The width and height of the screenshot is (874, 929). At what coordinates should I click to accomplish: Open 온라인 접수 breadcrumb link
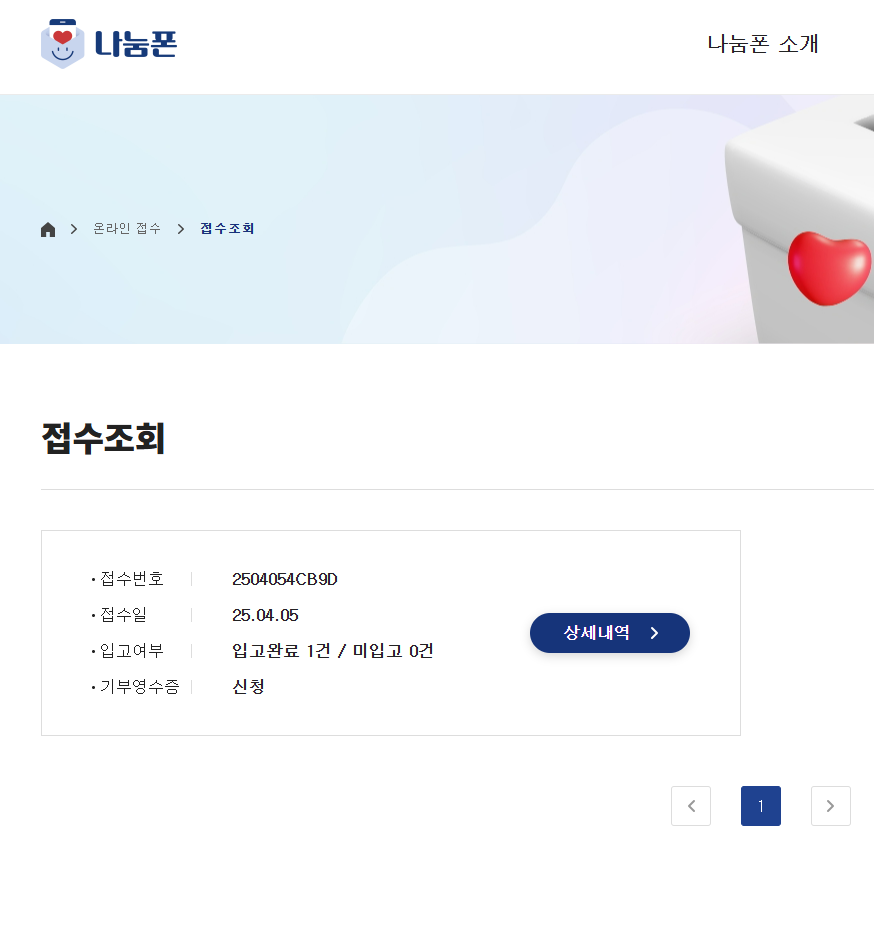tap(126, 229)
